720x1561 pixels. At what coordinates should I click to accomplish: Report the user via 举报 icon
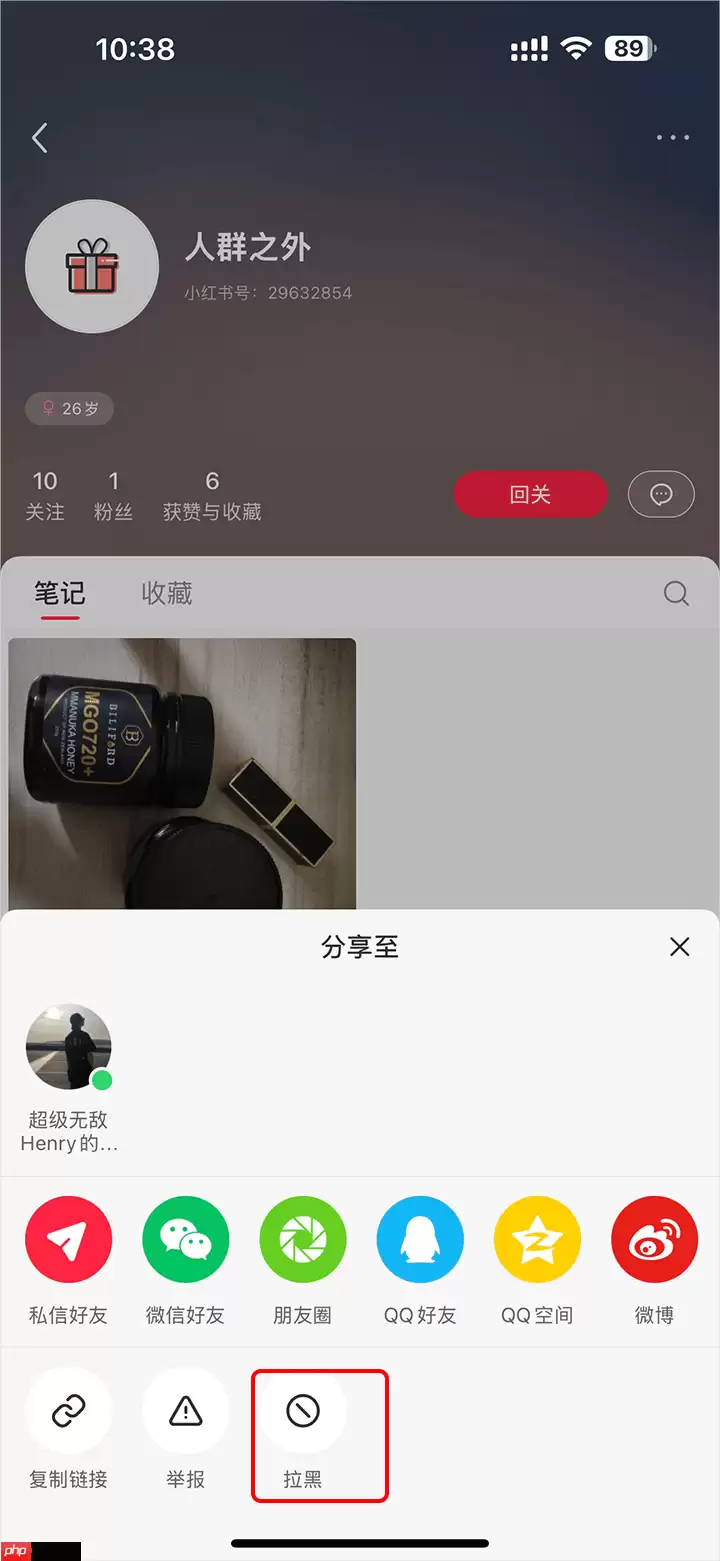185,1411
